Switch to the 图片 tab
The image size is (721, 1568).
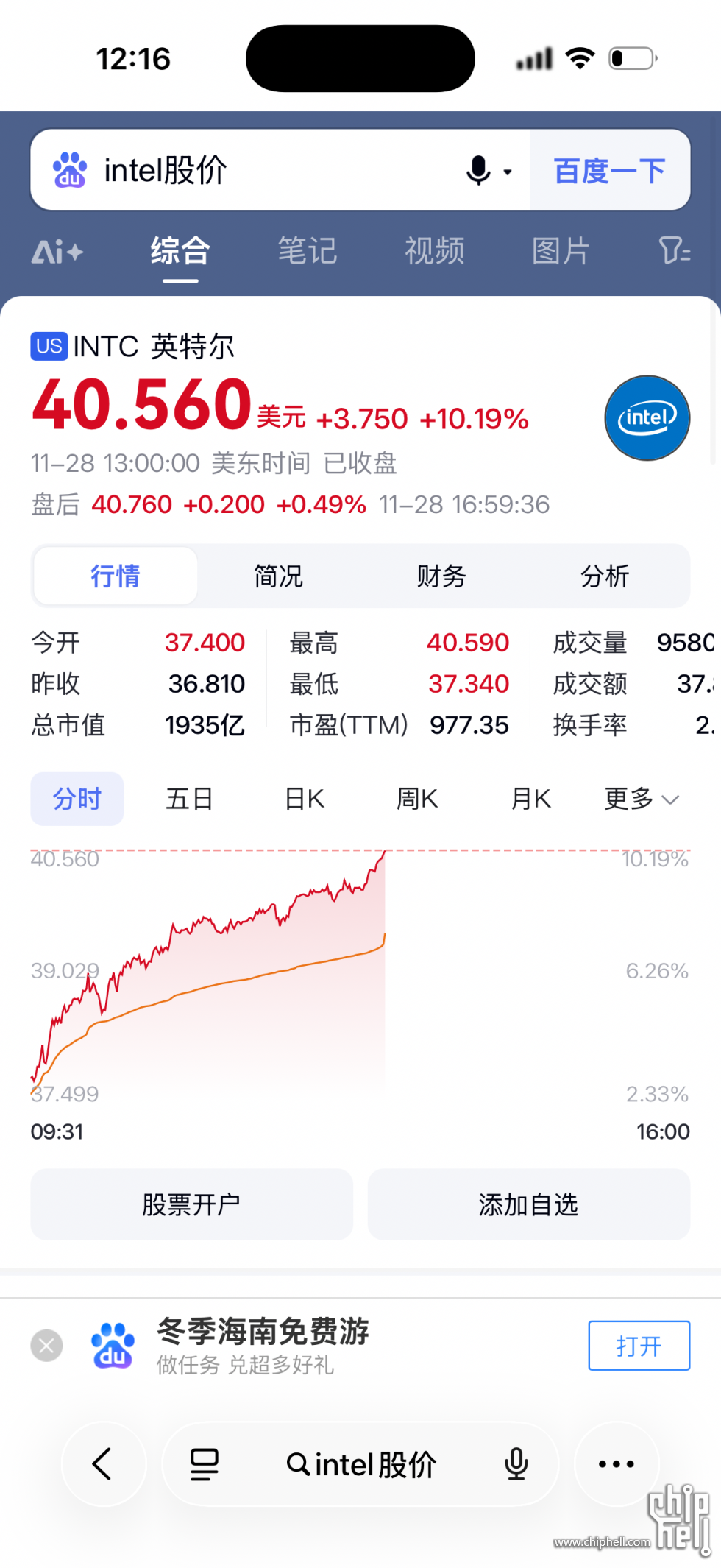click(561, 252)
